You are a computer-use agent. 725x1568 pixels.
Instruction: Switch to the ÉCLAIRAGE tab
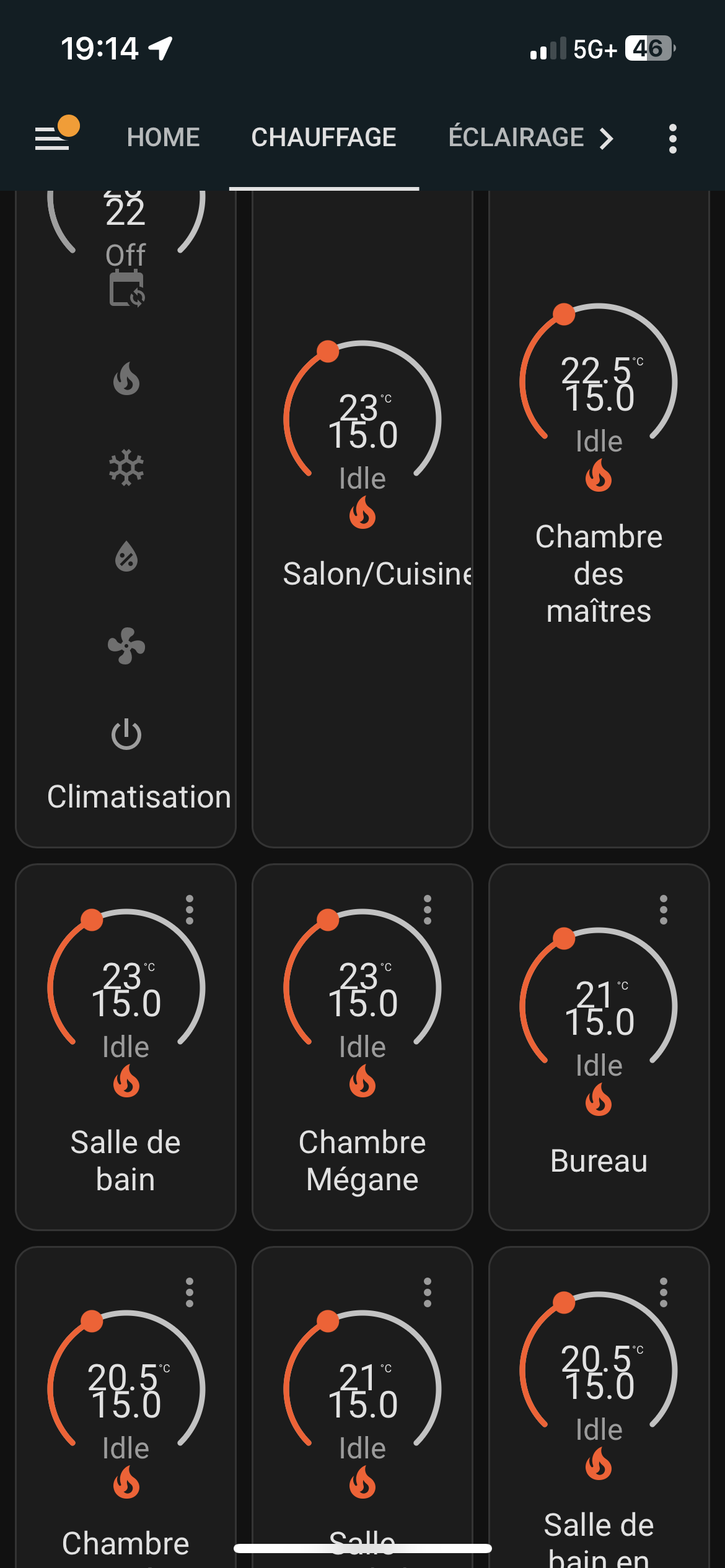pos(516,137)
